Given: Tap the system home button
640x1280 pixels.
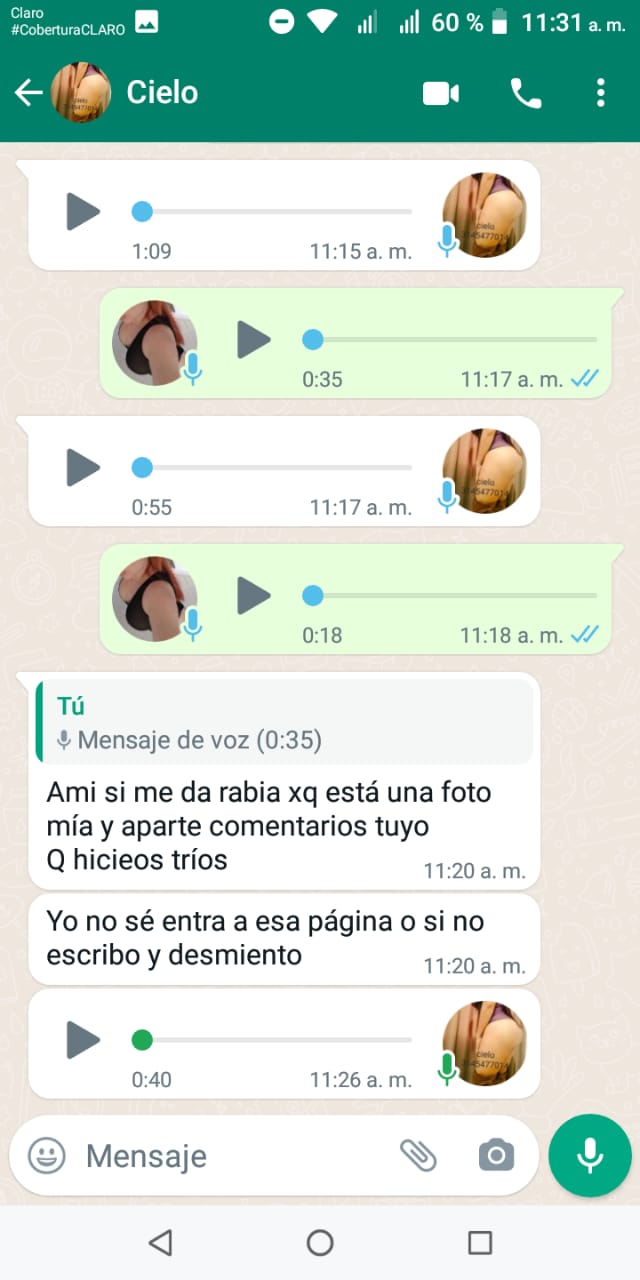Looking at the screenshot, I should point(320,1243).
